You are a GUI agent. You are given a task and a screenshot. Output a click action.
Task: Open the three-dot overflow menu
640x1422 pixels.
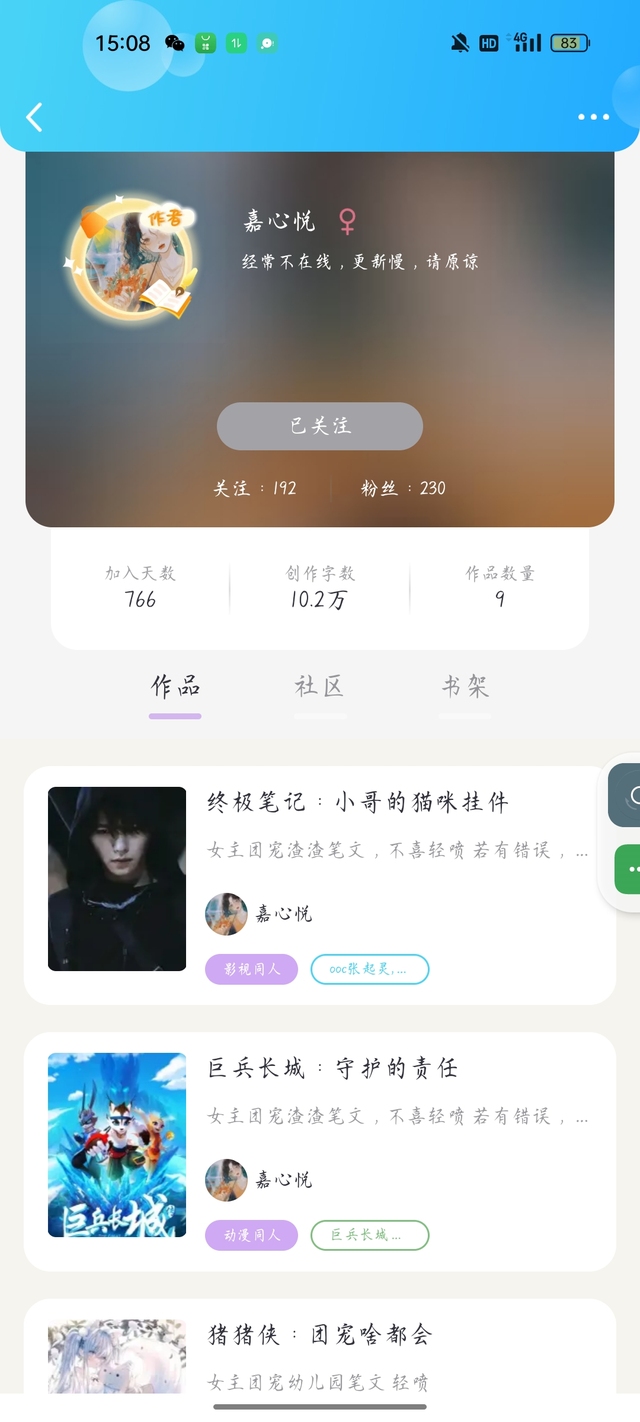[593, 117]
